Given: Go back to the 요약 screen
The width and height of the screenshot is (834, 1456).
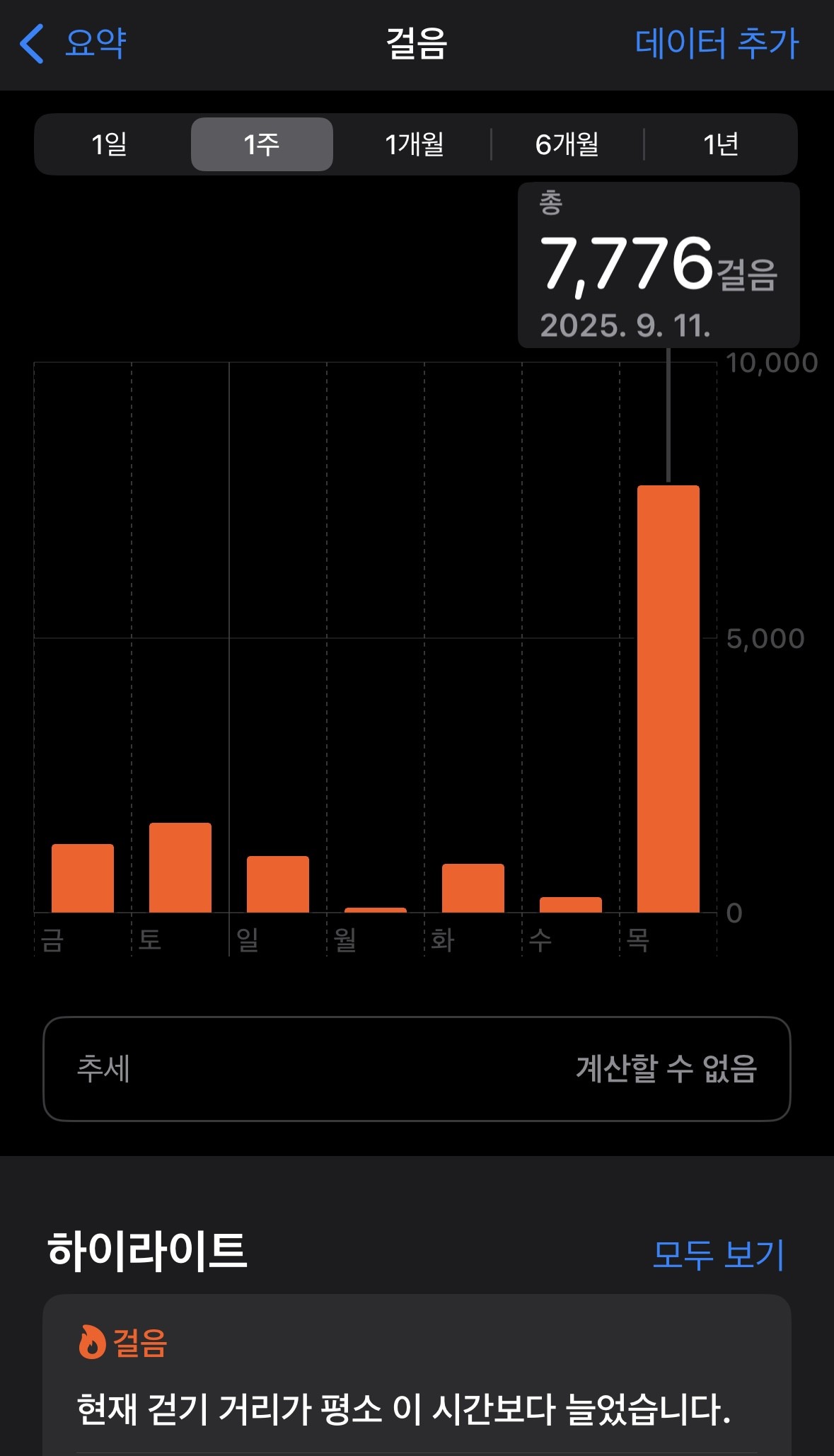Looking at the screenshot, I should point(73,43).
